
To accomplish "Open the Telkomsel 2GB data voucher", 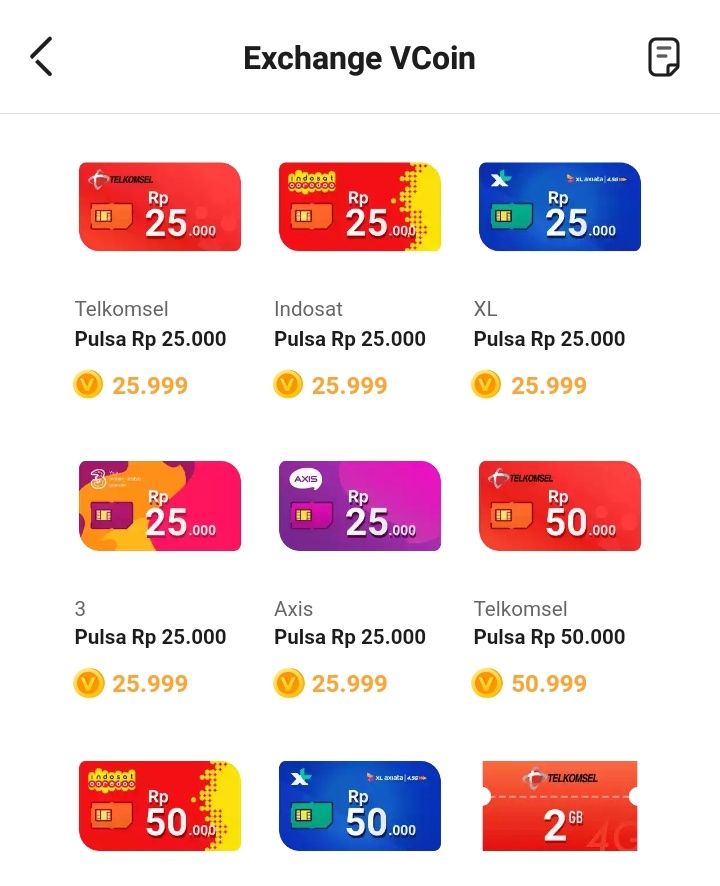I will (559, 806).
